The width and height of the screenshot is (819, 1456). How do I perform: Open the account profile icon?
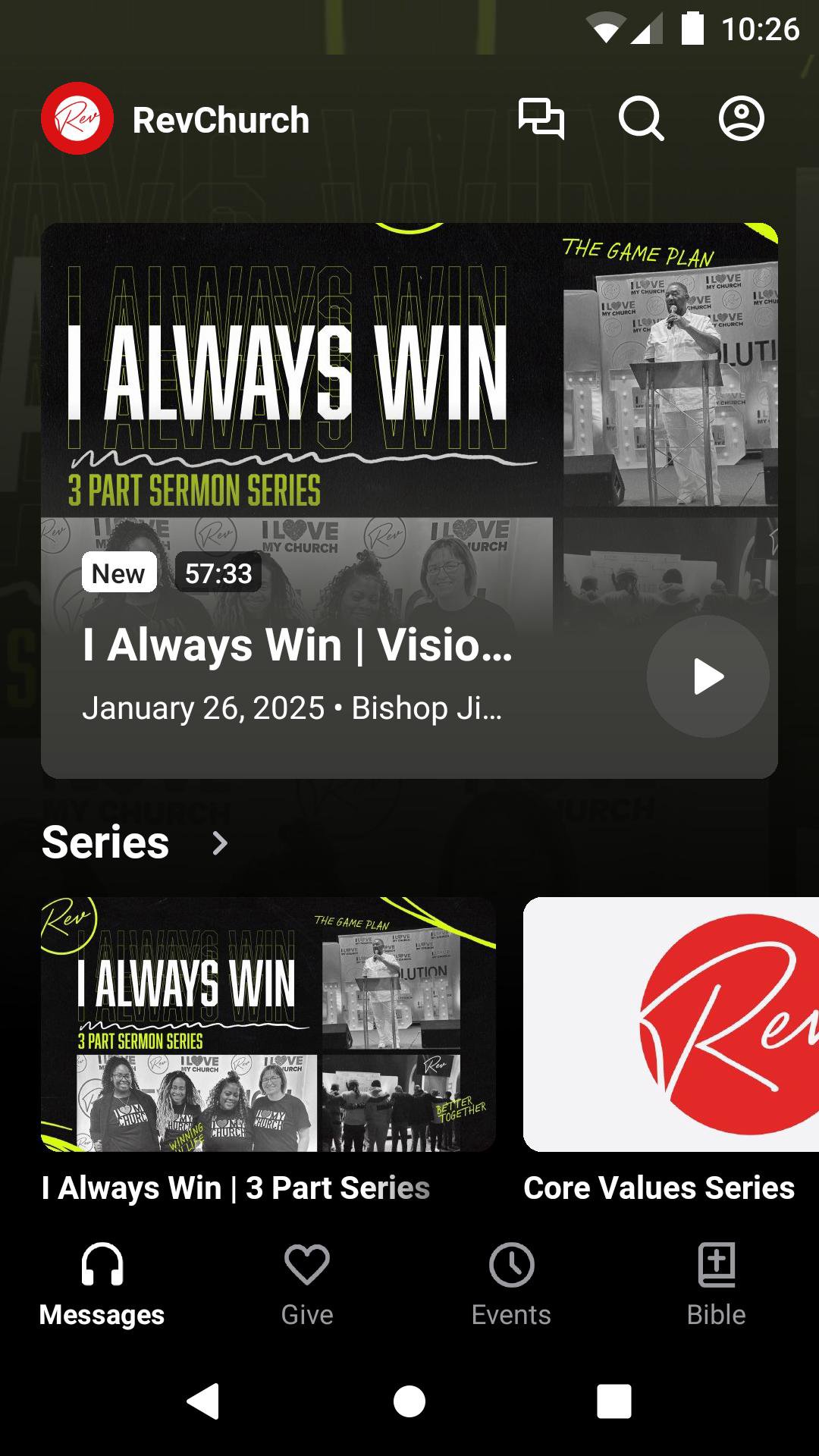tap(741, 119)
